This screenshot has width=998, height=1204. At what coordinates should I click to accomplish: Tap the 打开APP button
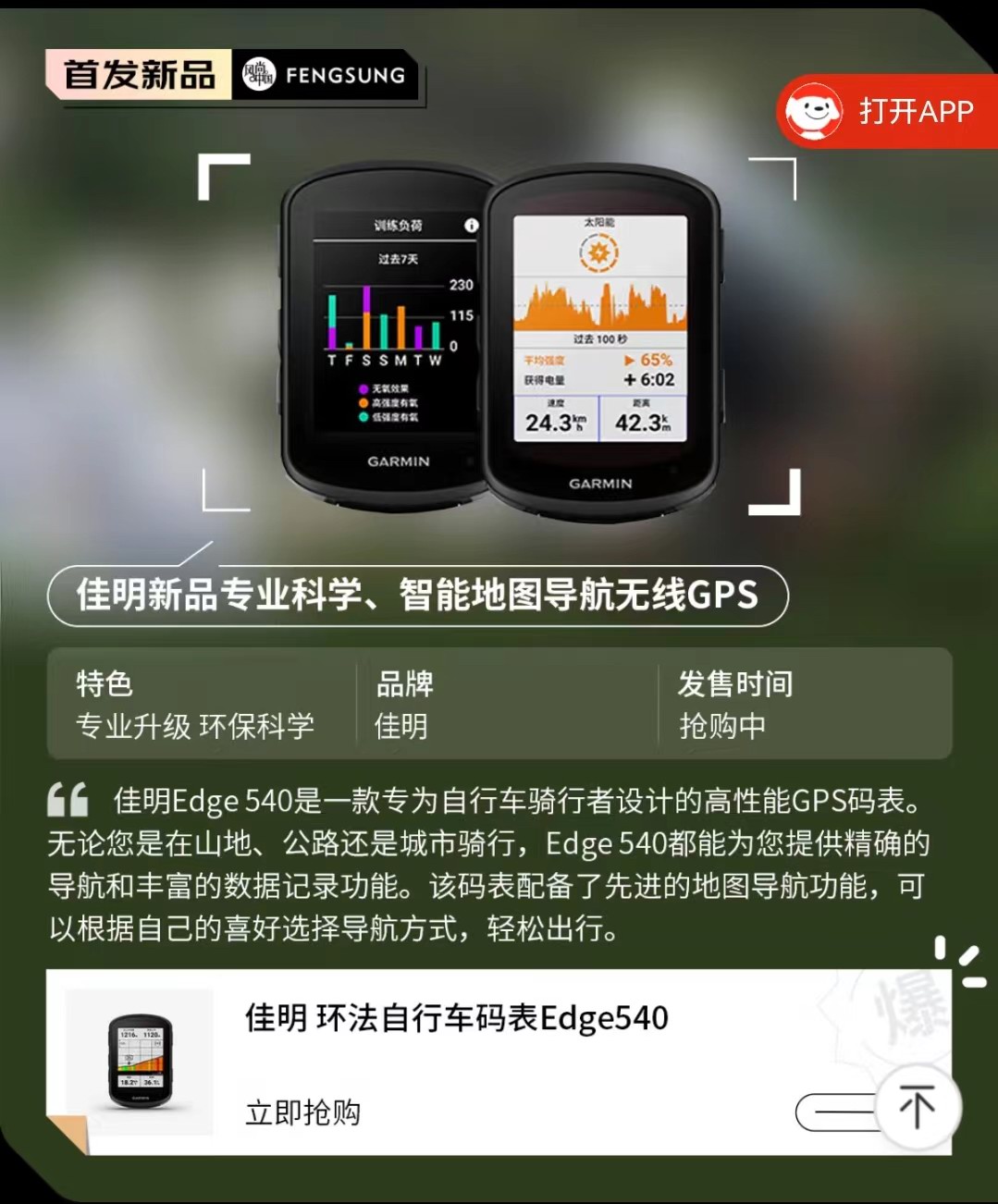(886, 112)
